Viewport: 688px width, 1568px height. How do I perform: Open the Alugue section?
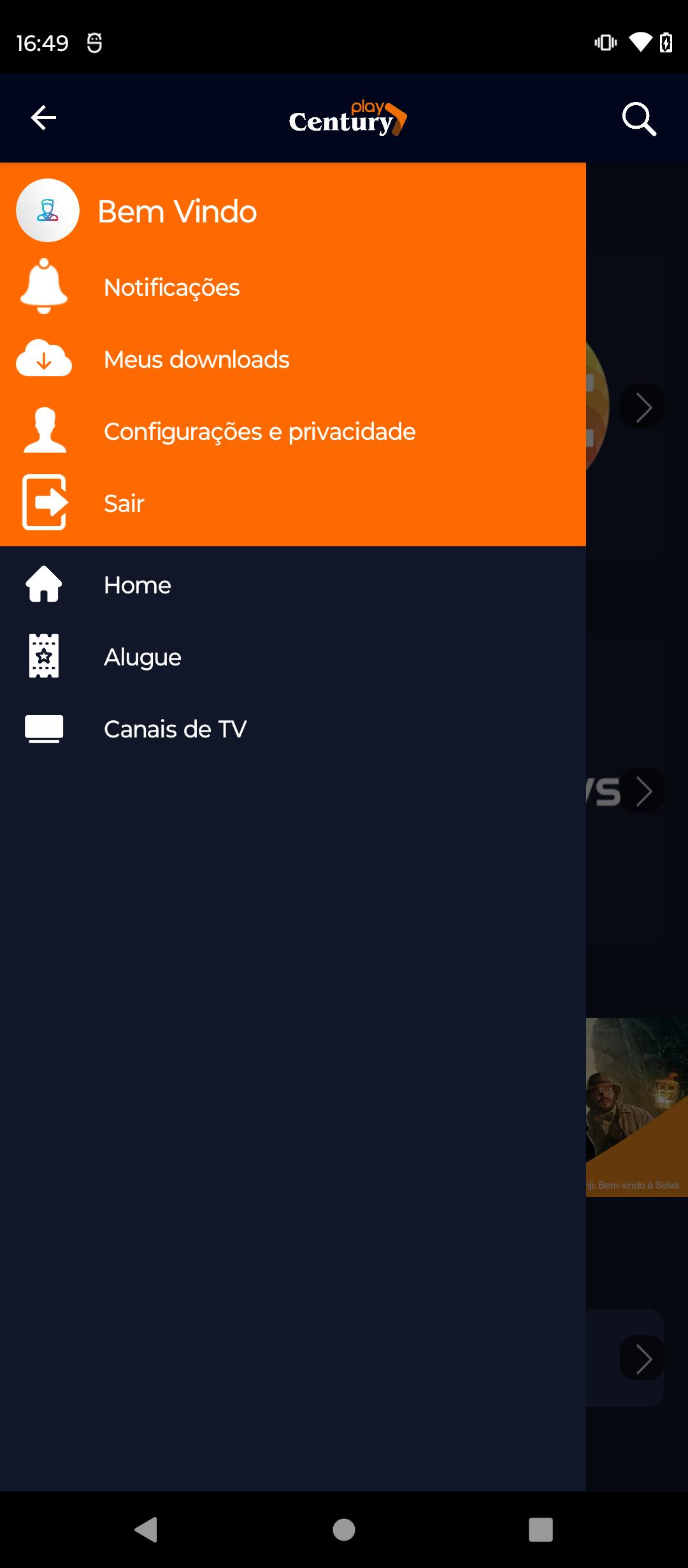click(293, 657)
